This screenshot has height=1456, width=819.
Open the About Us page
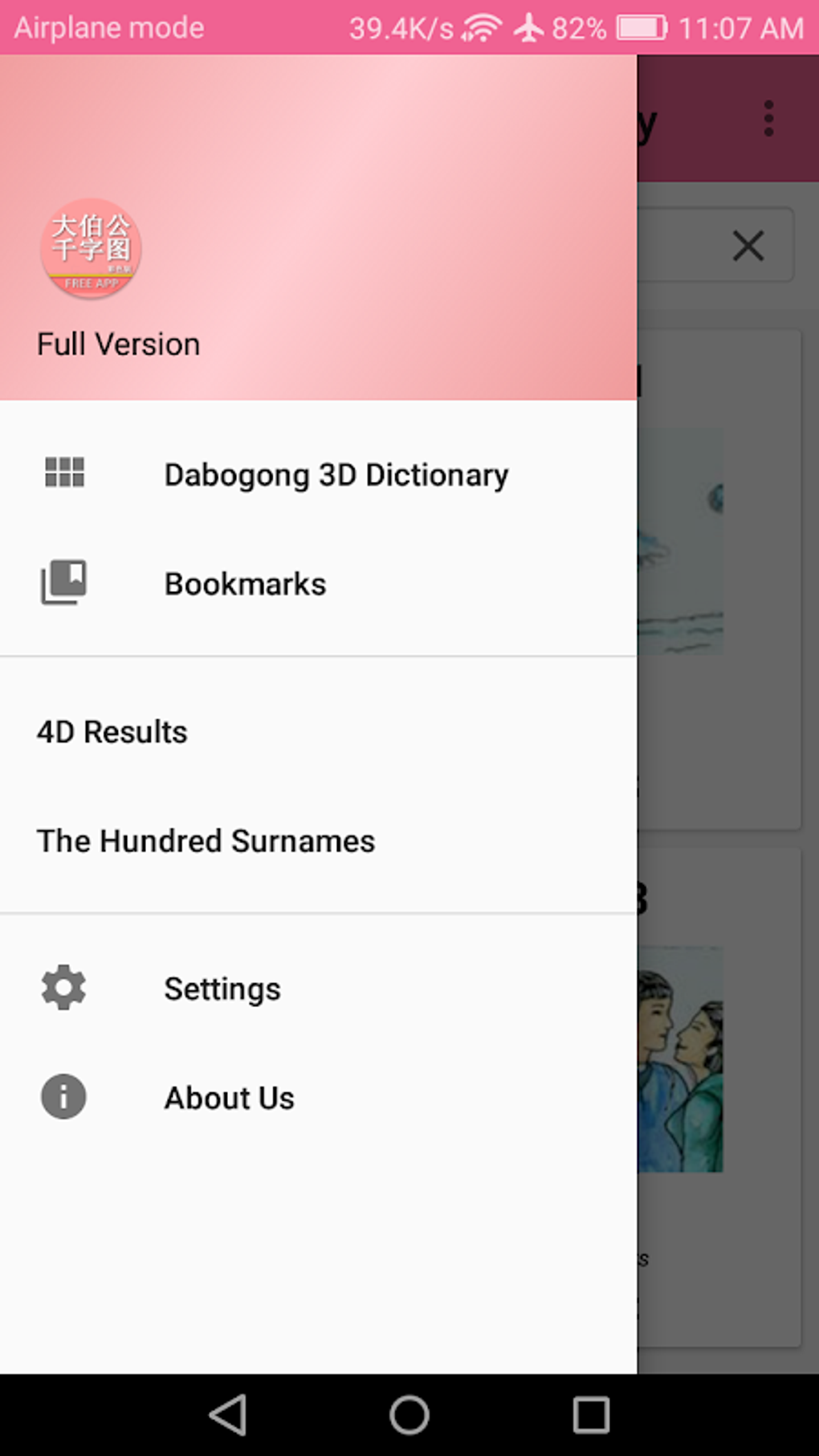[229, 1098]
